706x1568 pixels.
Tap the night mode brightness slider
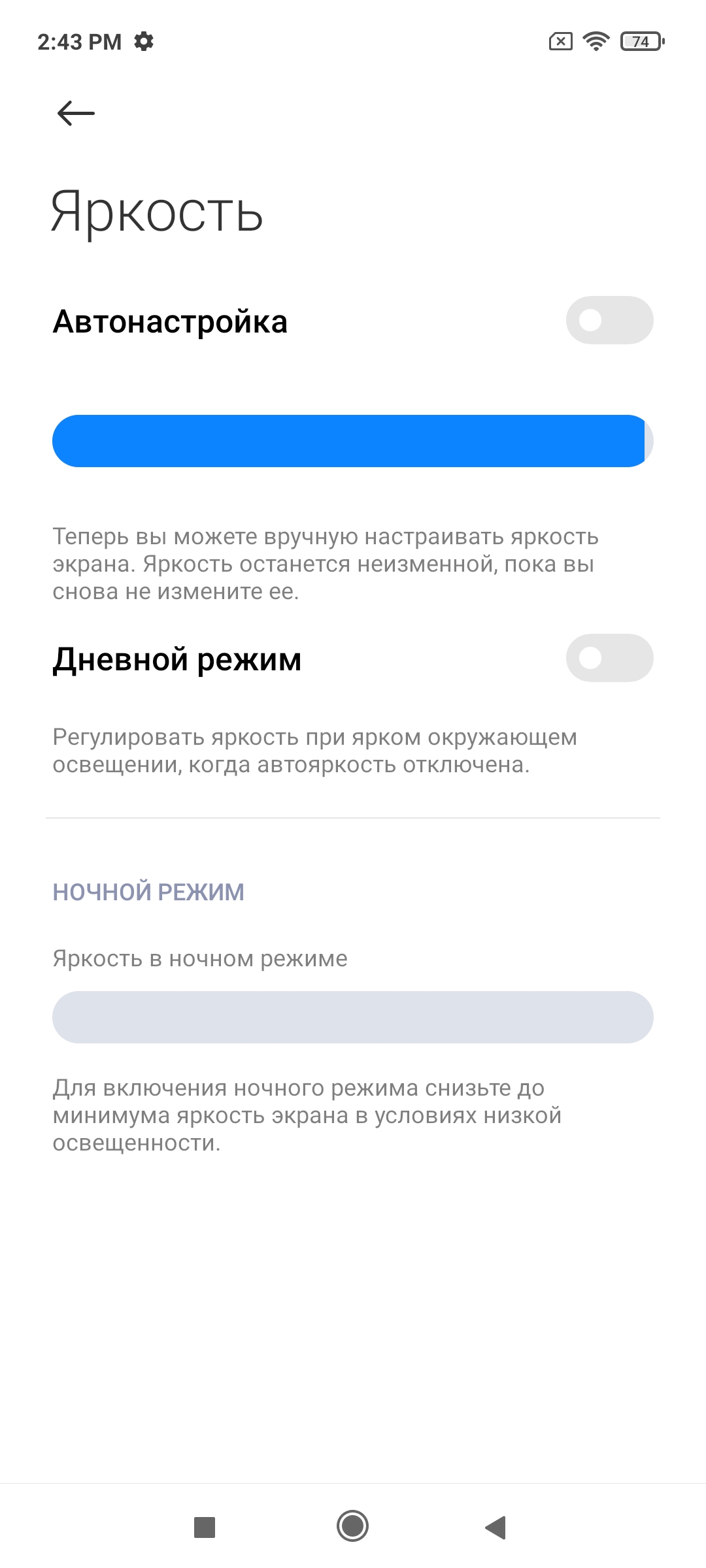(353, 1017)
